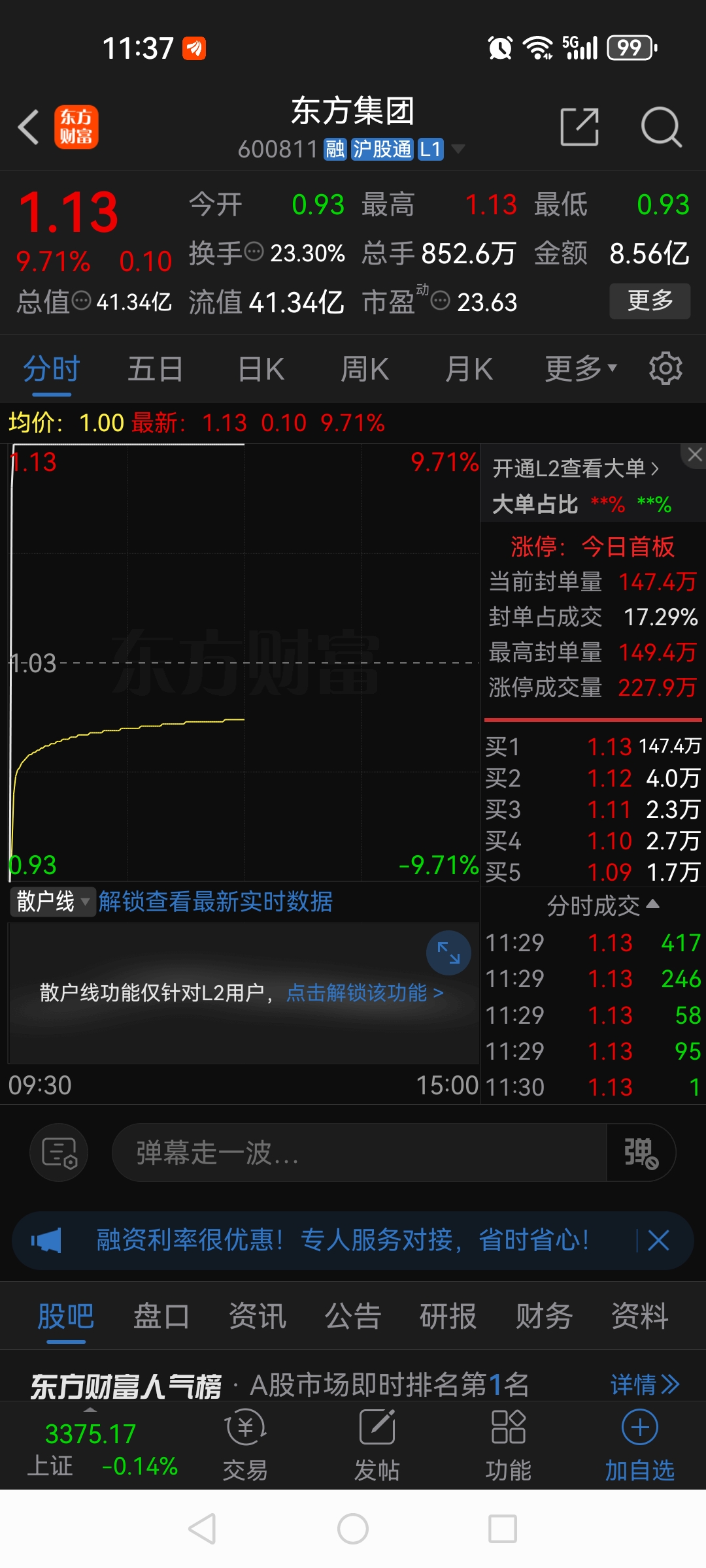The height and width of the screenshot is (1568, 706).
Task: Tap 加自选 to add stock to watchlist
Action: click(x=638, y=1447)
